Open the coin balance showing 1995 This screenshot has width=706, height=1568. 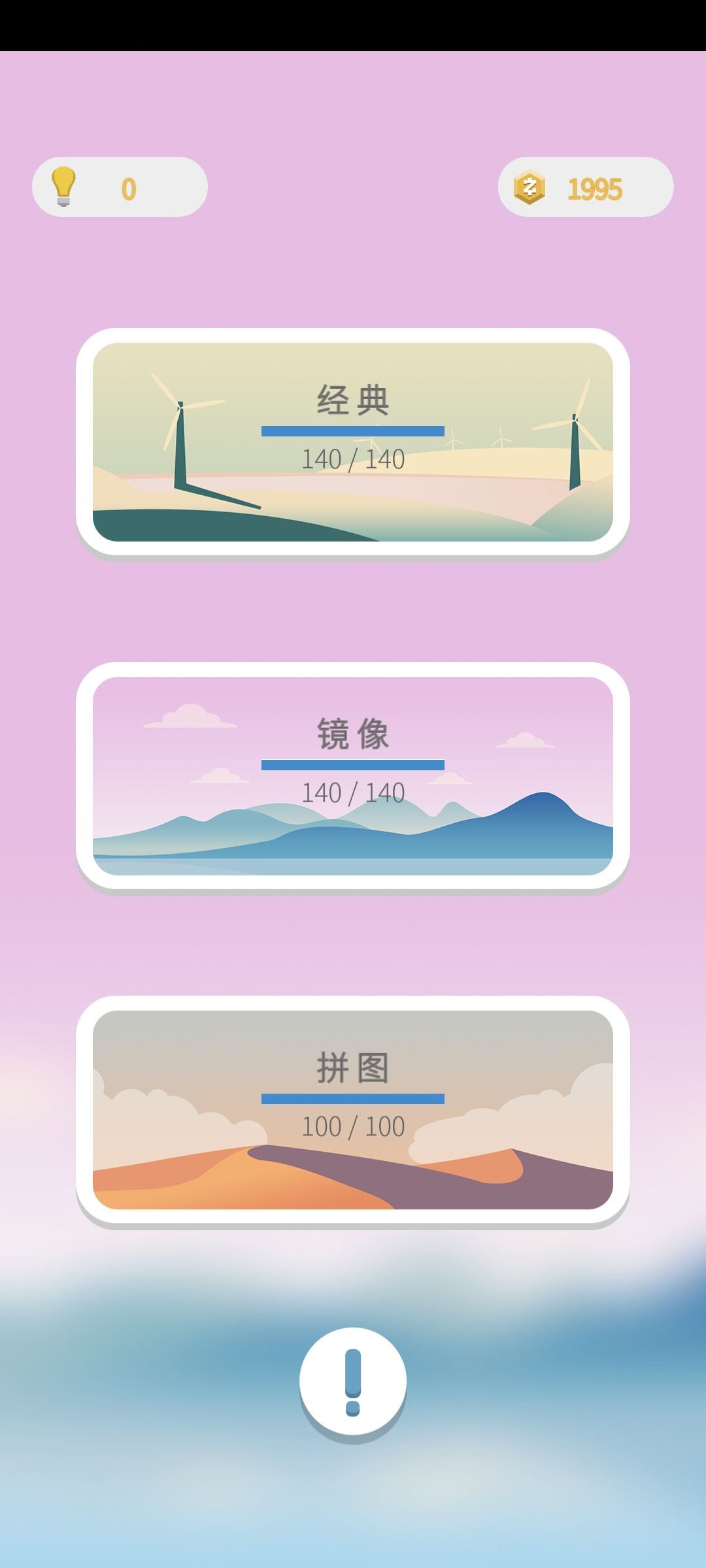[x=586, y=187]
